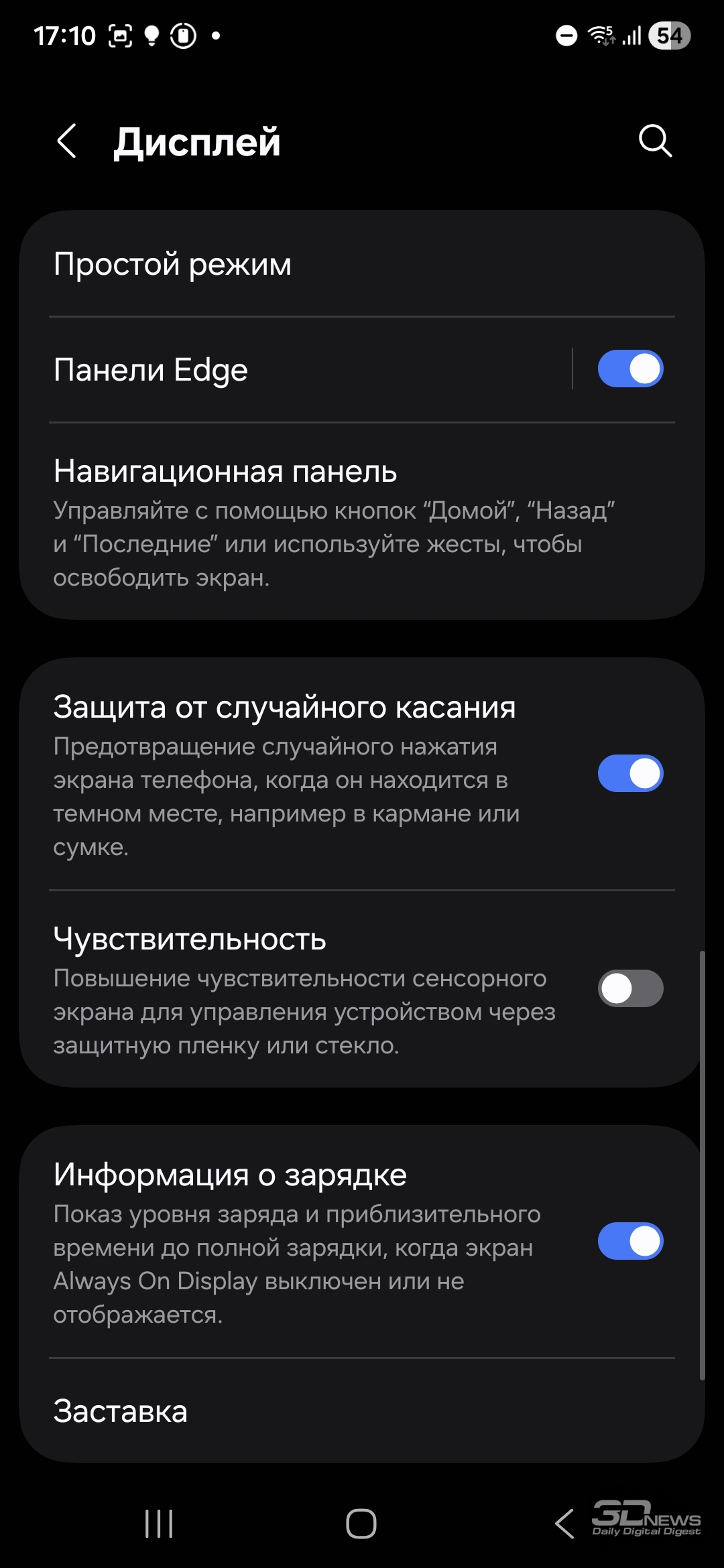
Task: Open Простой режим settings
Action: pyautogui.click(x=362, y=264)
